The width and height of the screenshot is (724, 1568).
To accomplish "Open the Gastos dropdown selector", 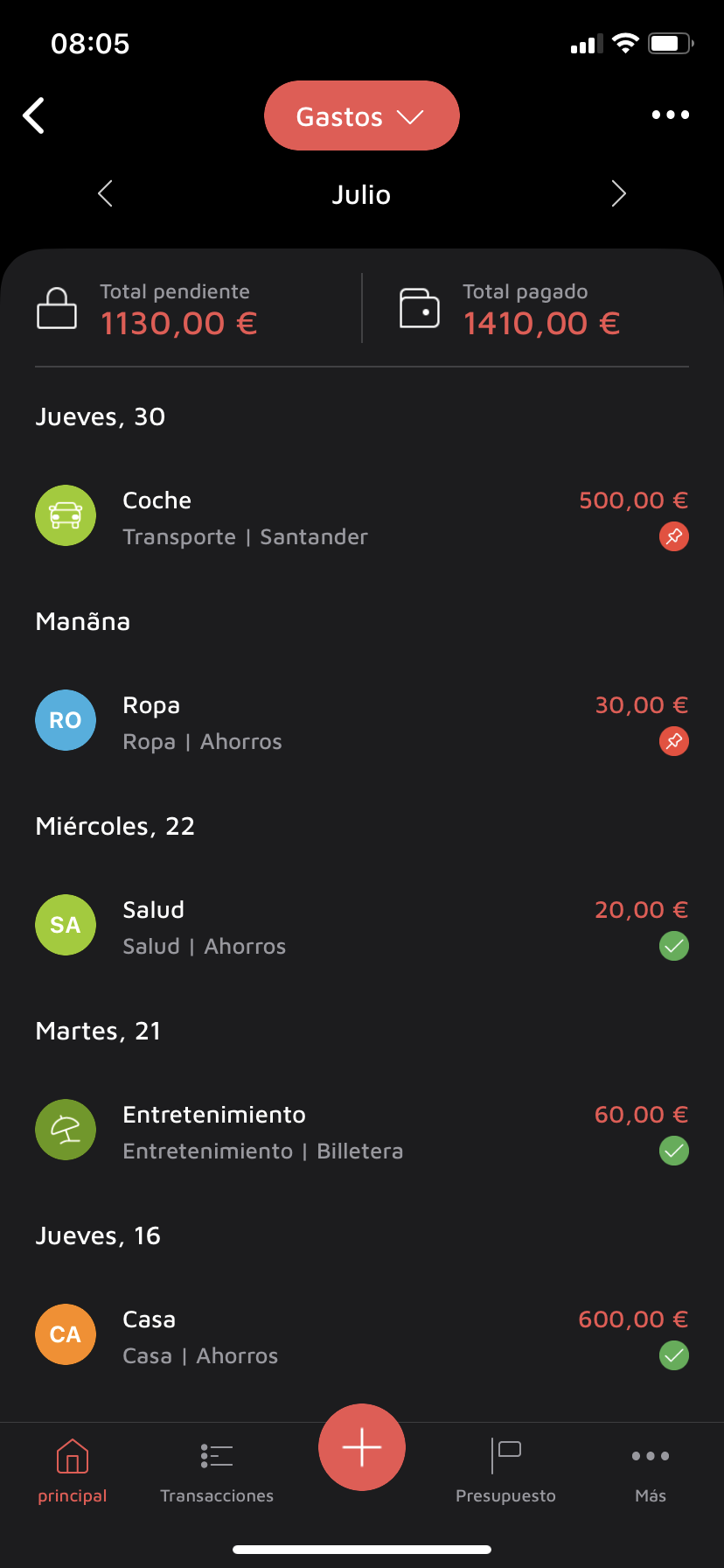I will pos(361,115).
